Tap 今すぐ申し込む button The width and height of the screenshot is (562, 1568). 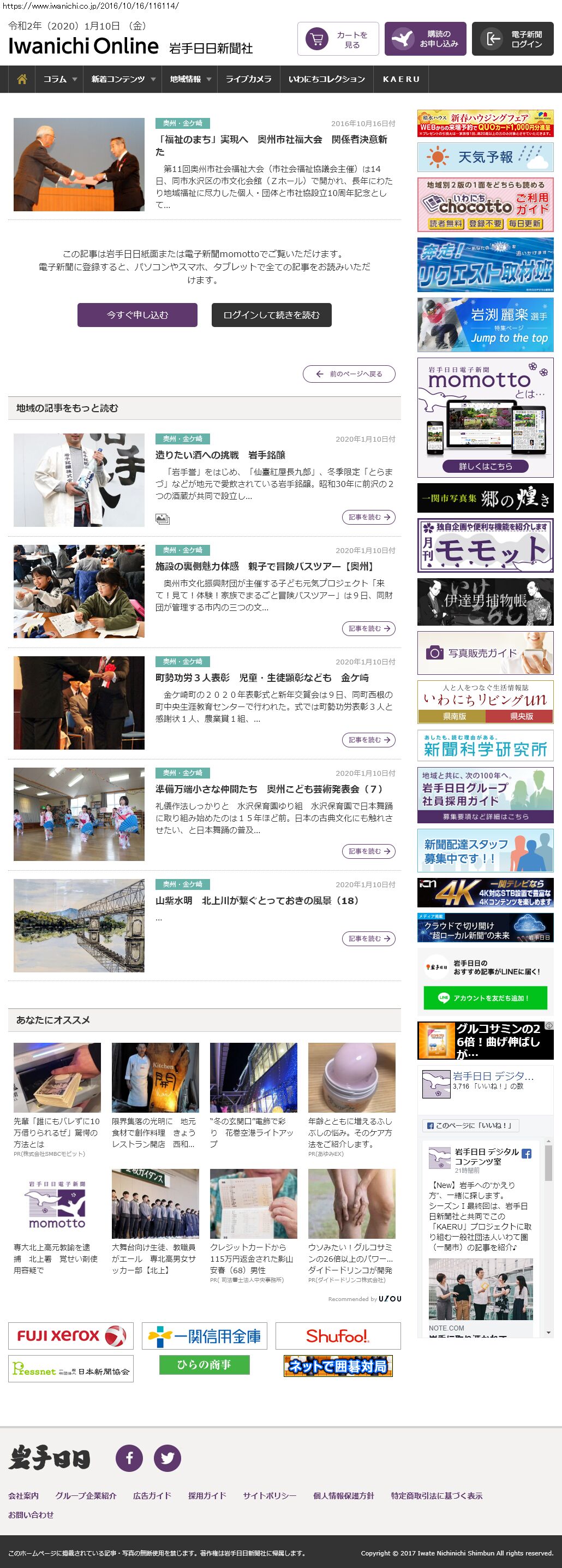click(137, 314)
